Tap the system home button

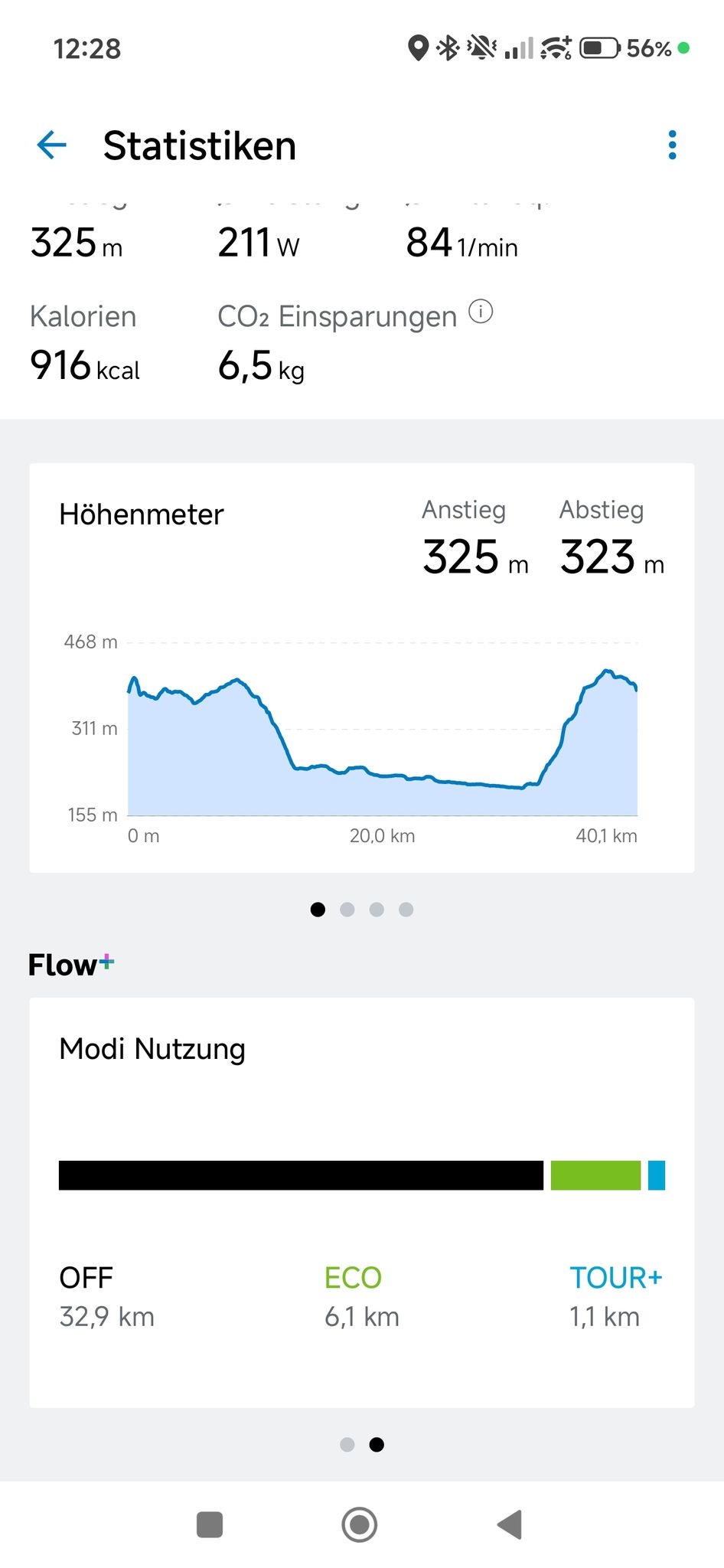click(x=360, y=1524)
